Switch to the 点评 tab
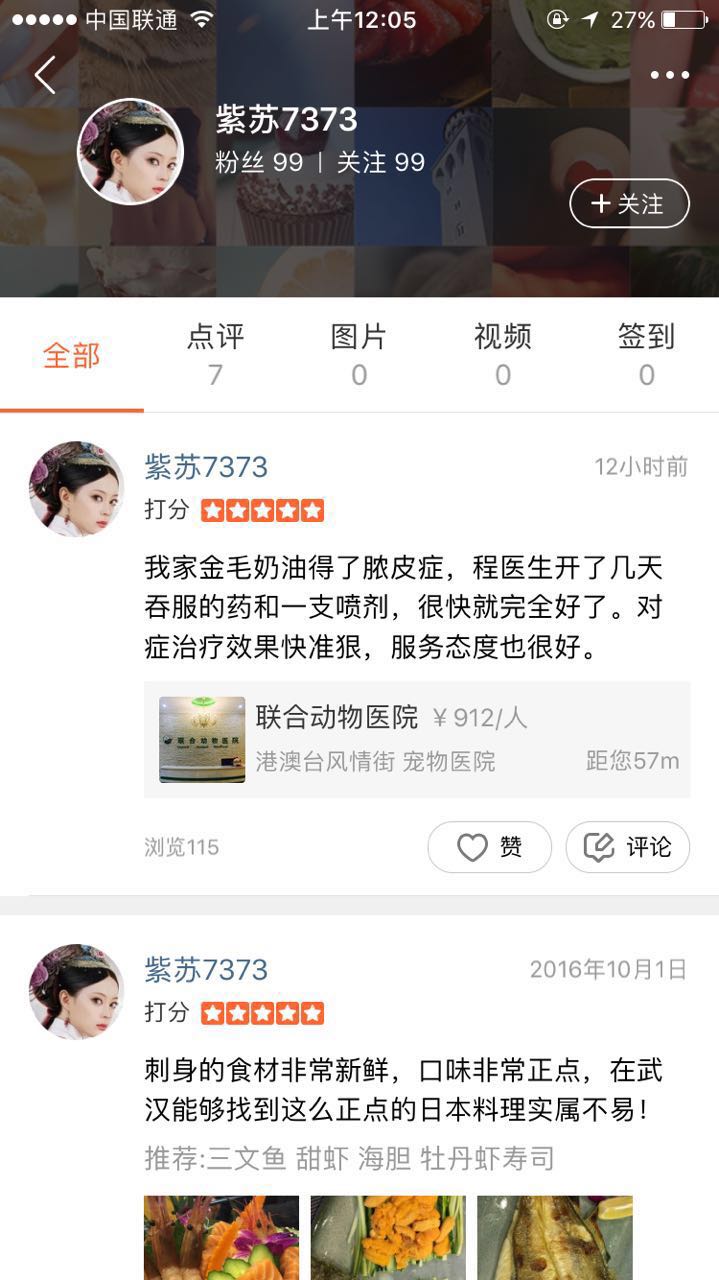Screen dimensions: 719x1280 click(x=215, y=355)
